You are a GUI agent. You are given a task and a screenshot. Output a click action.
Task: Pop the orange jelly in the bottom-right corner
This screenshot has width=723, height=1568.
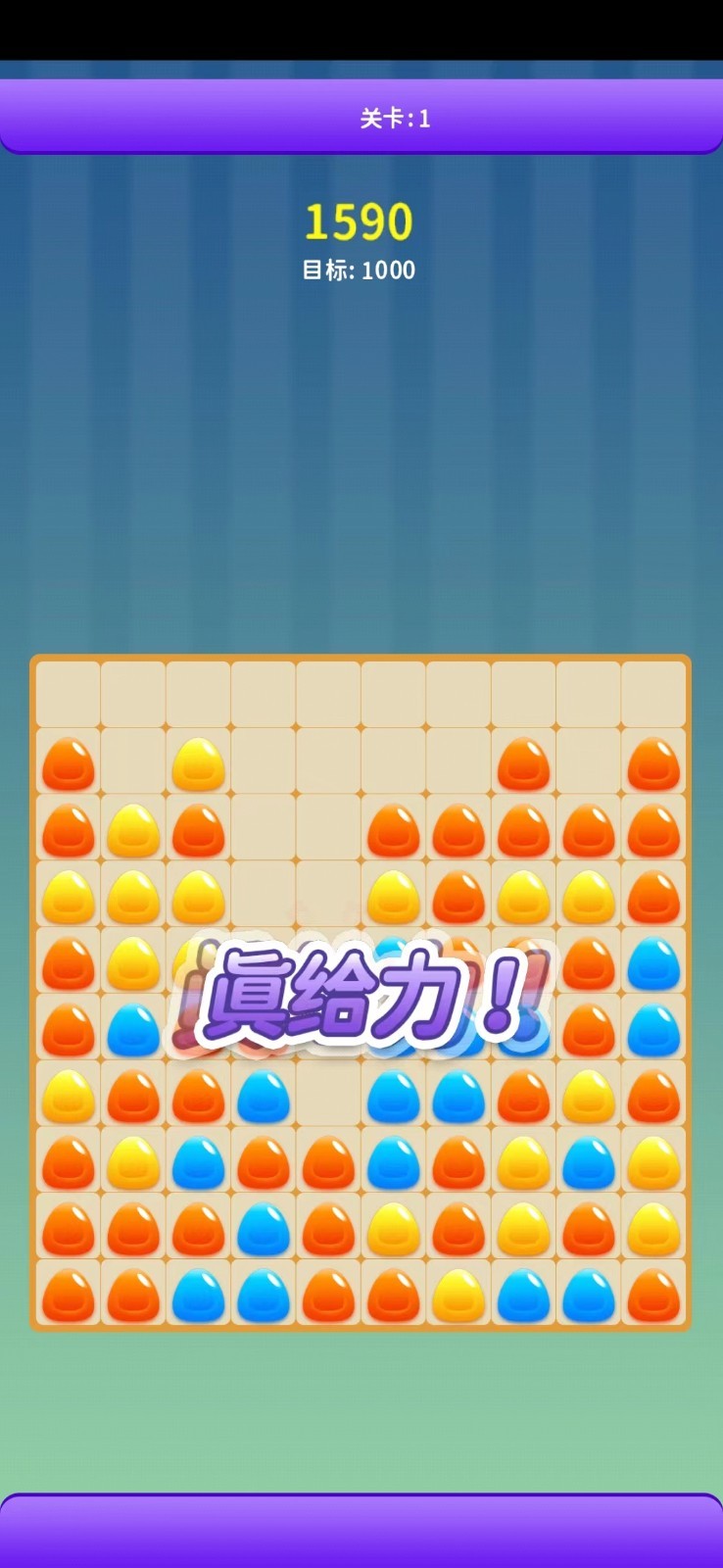(653, 1295)
